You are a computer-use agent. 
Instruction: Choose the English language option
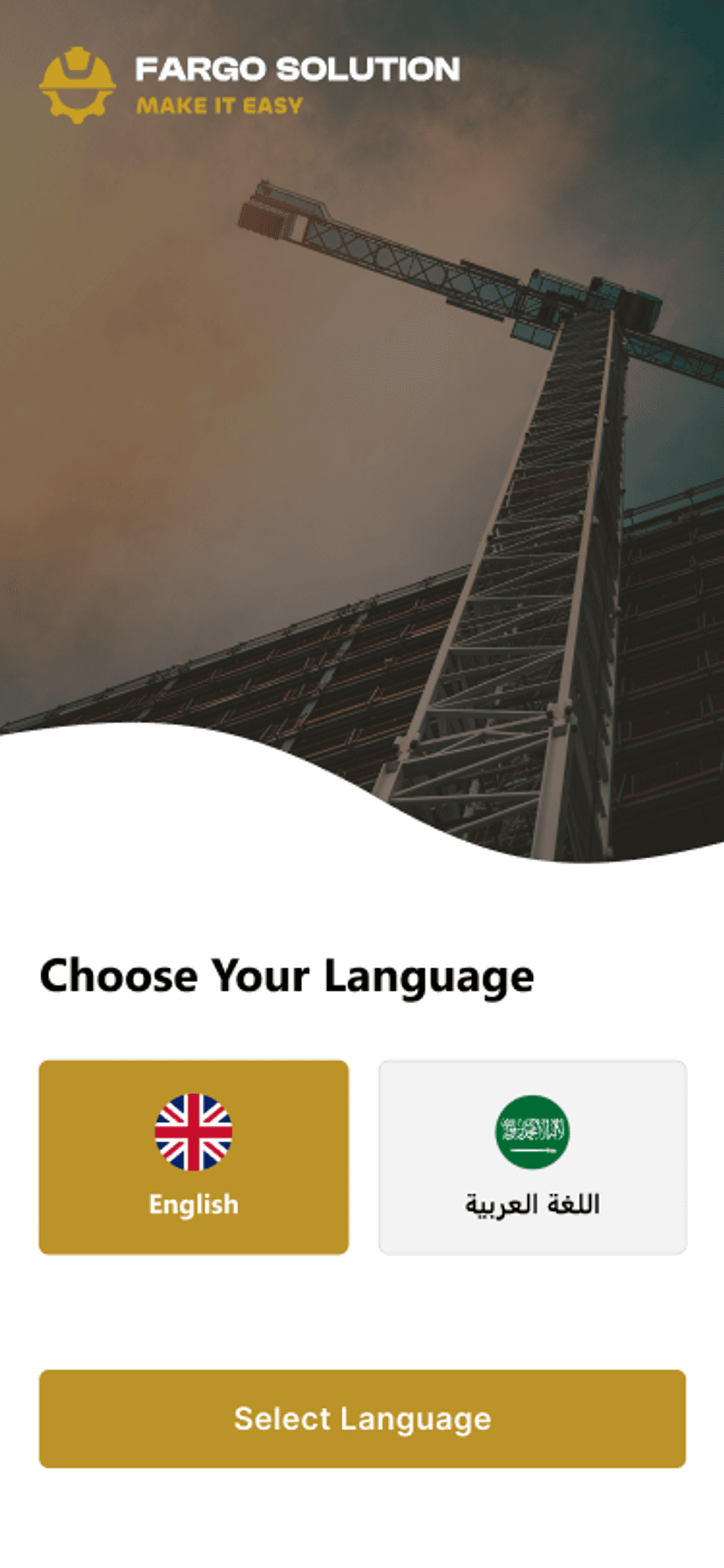[x=193, y=1157]
